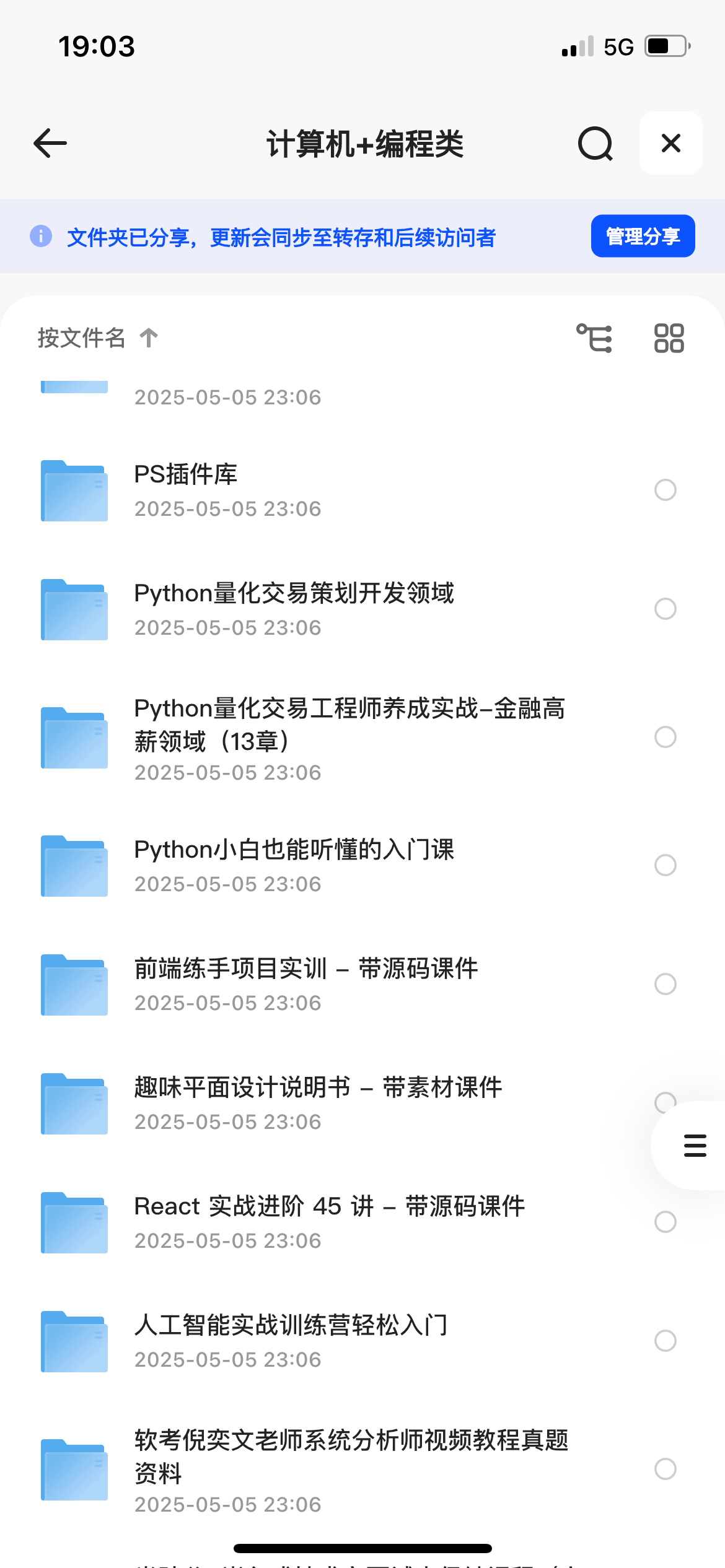Image resolution: width=725 pixels, height=1568 pixels.
Task: Go back using the arrow icon
Action: tap(50, 144)
